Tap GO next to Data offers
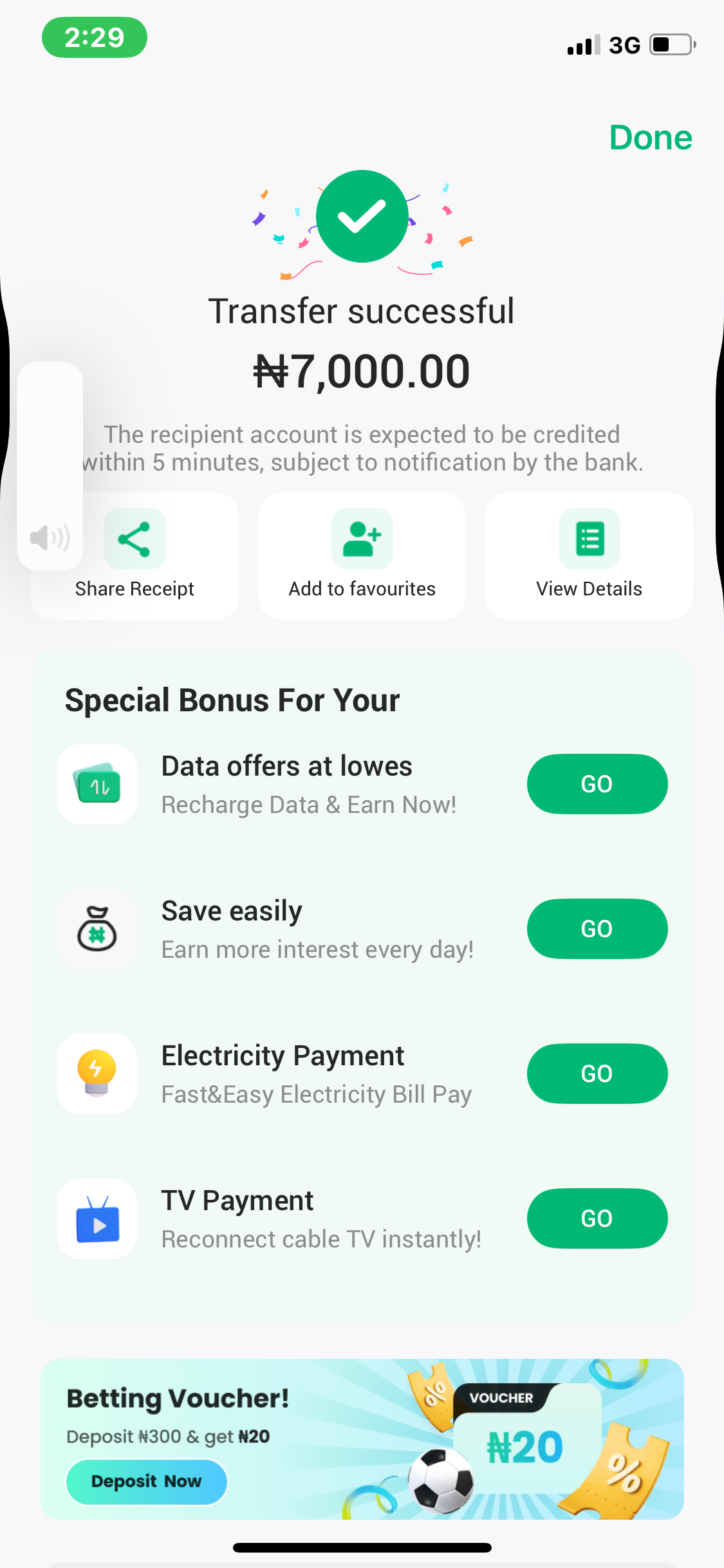Screen dimensions: 724x1568 point(597,784)
